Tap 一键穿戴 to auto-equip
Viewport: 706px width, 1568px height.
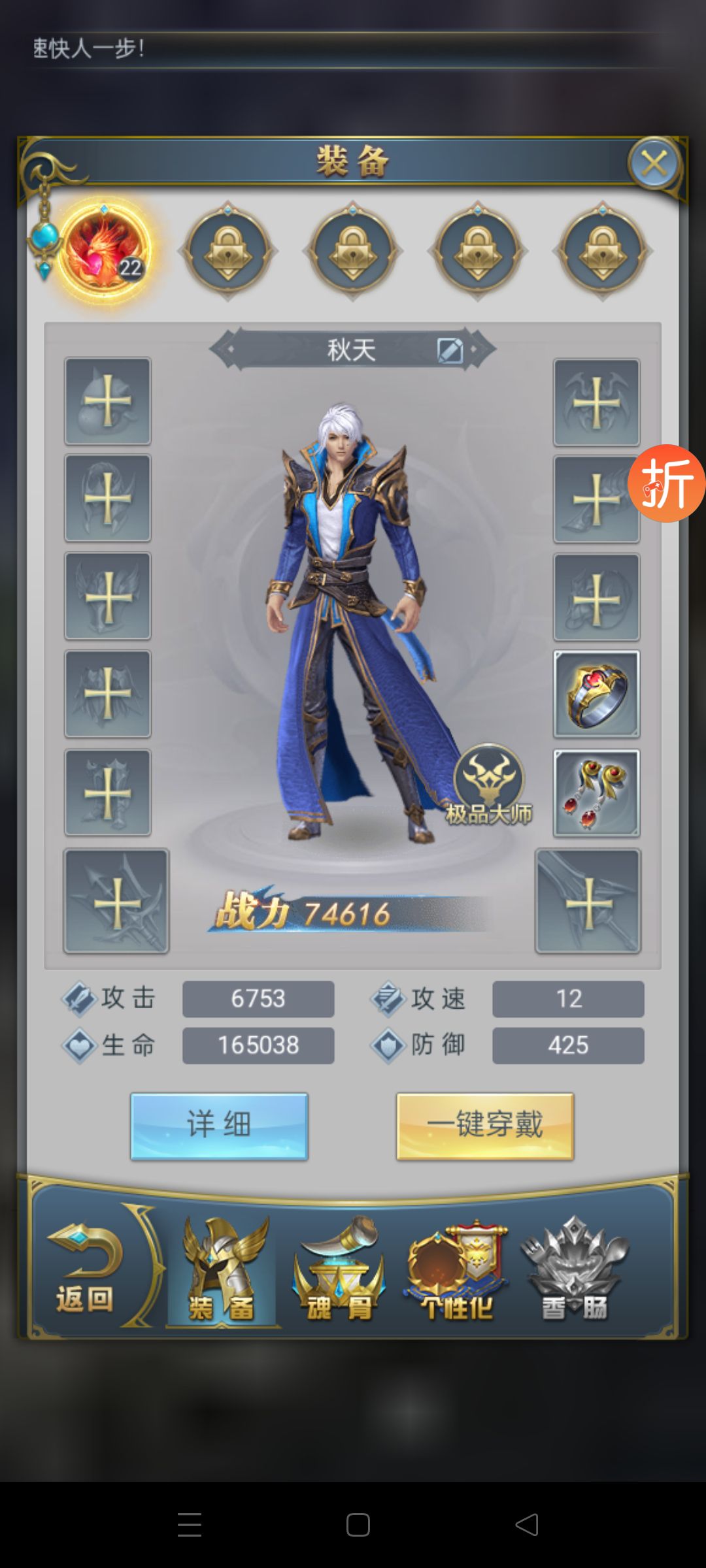click(x=485, y=1126)
